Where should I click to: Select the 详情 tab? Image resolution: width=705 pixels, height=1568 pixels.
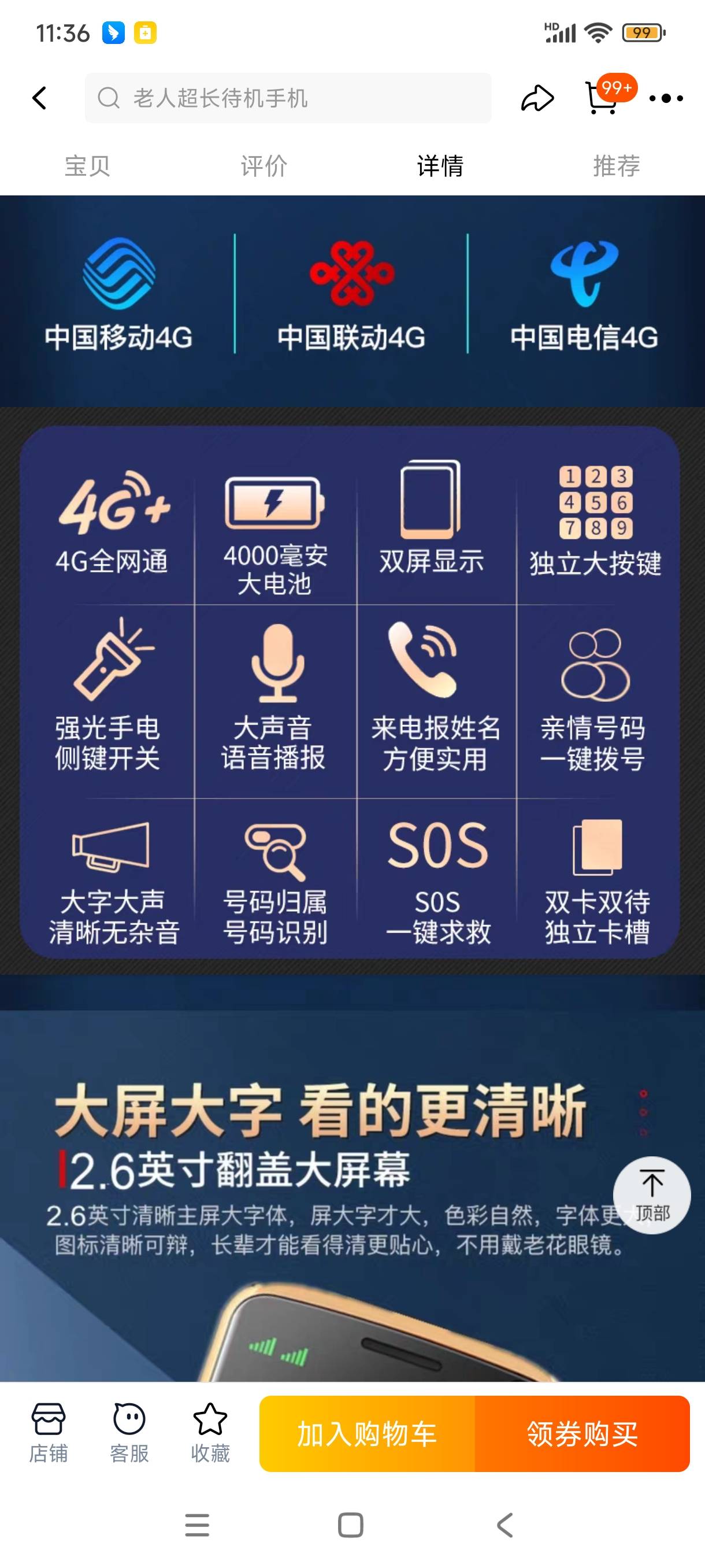440,165
